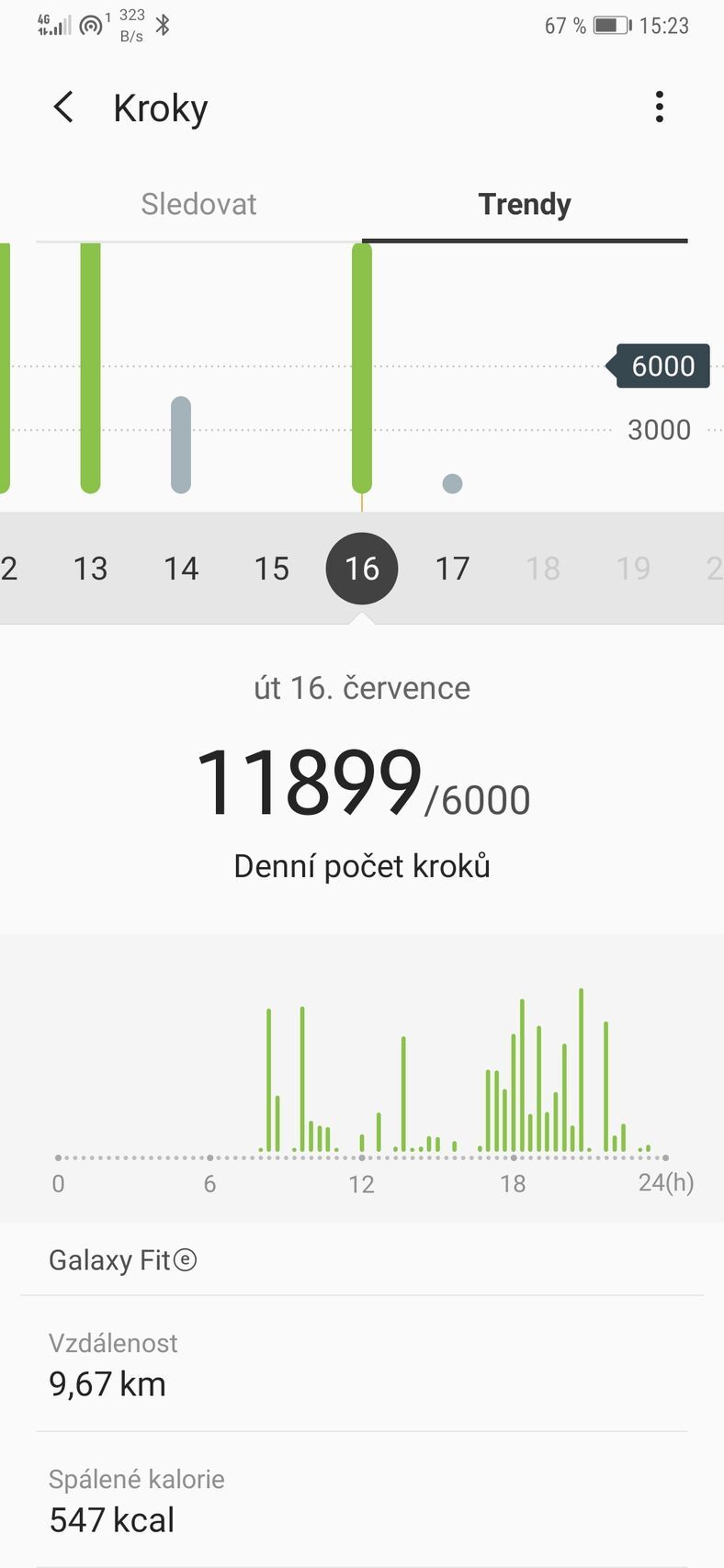Switch to the Trendy tab
This screenshot has height=1568, width=724.
click(x=525, y=204)
